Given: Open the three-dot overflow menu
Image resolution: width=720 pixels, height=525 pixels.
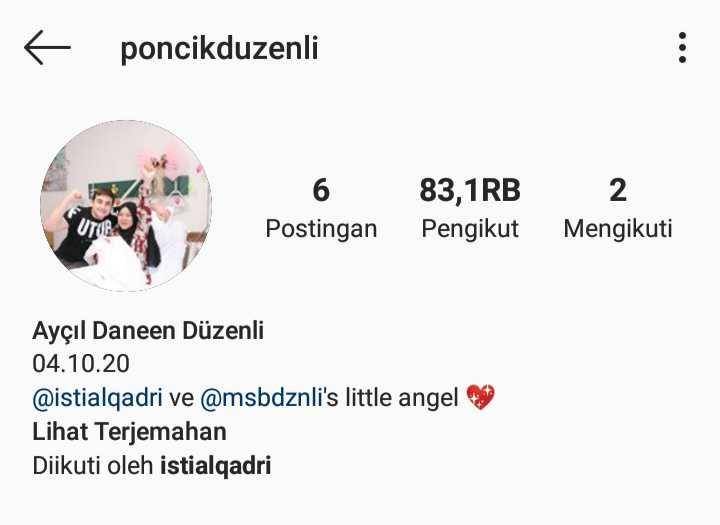Looking at the screenshot, I should (682, 48).
